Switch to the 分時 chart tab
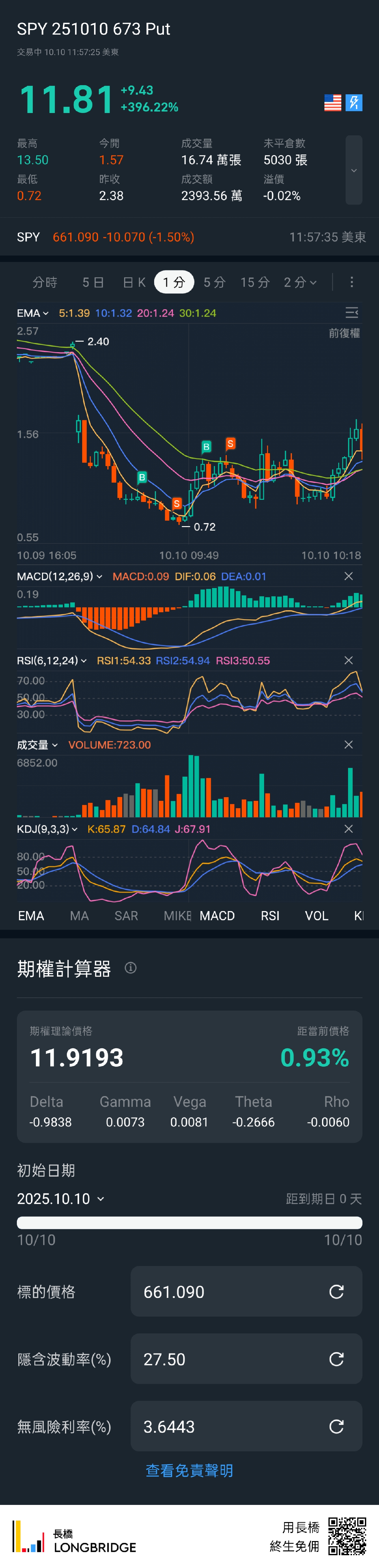This screenshot has width=379, height=1568. (x=44, y=282)
